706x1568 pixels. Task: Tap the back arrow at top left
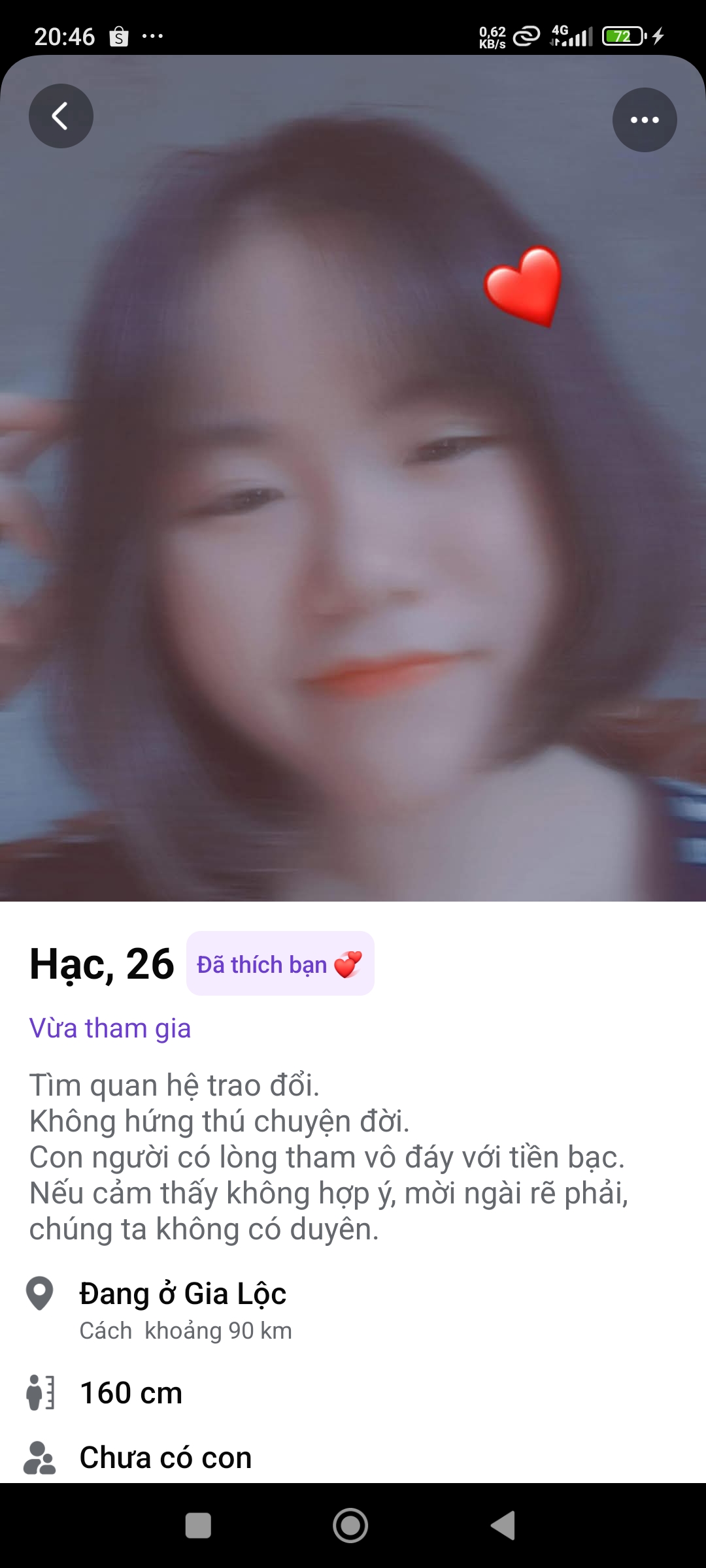pyautogui.click(x=61, y=116)
